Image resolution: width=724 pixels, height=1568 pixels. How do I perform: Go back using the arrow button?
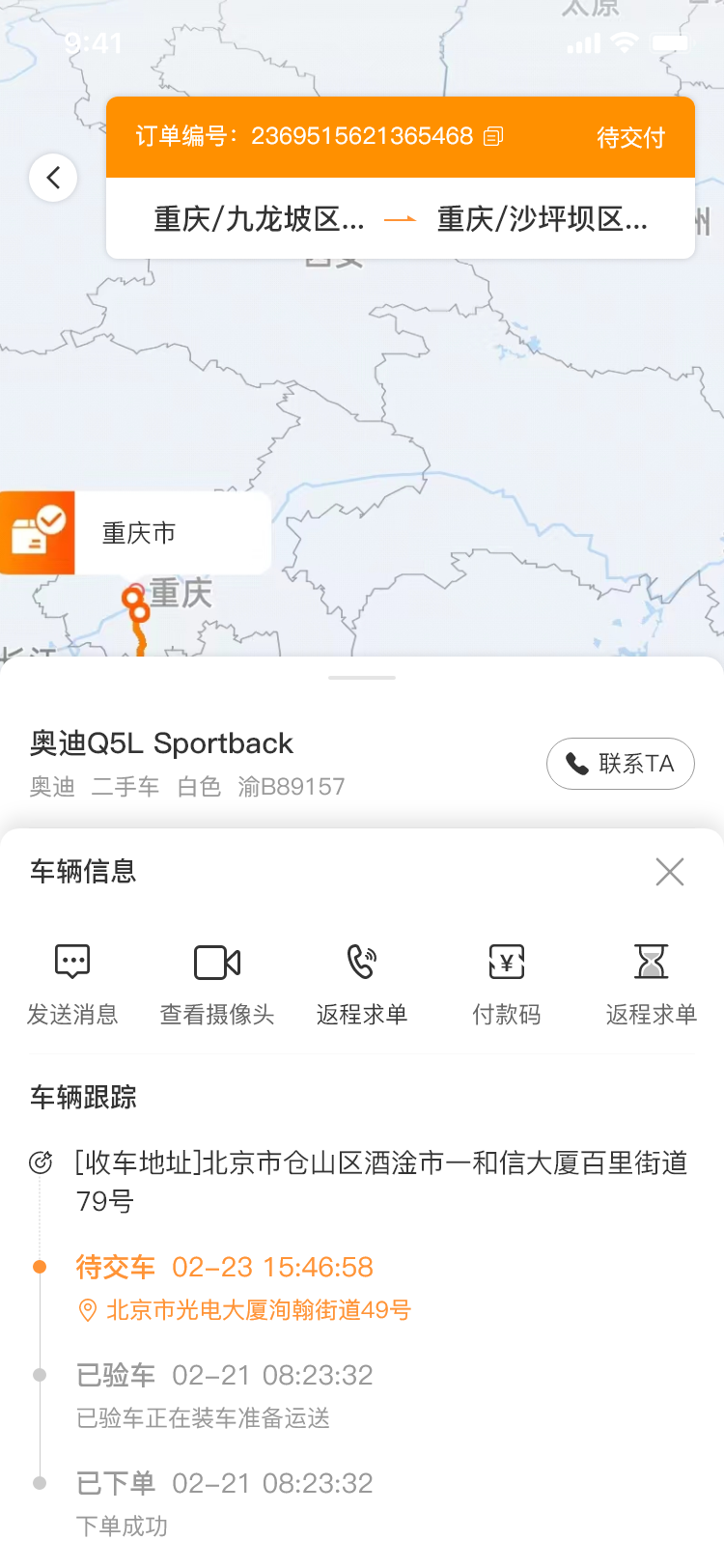pos(53,178)
